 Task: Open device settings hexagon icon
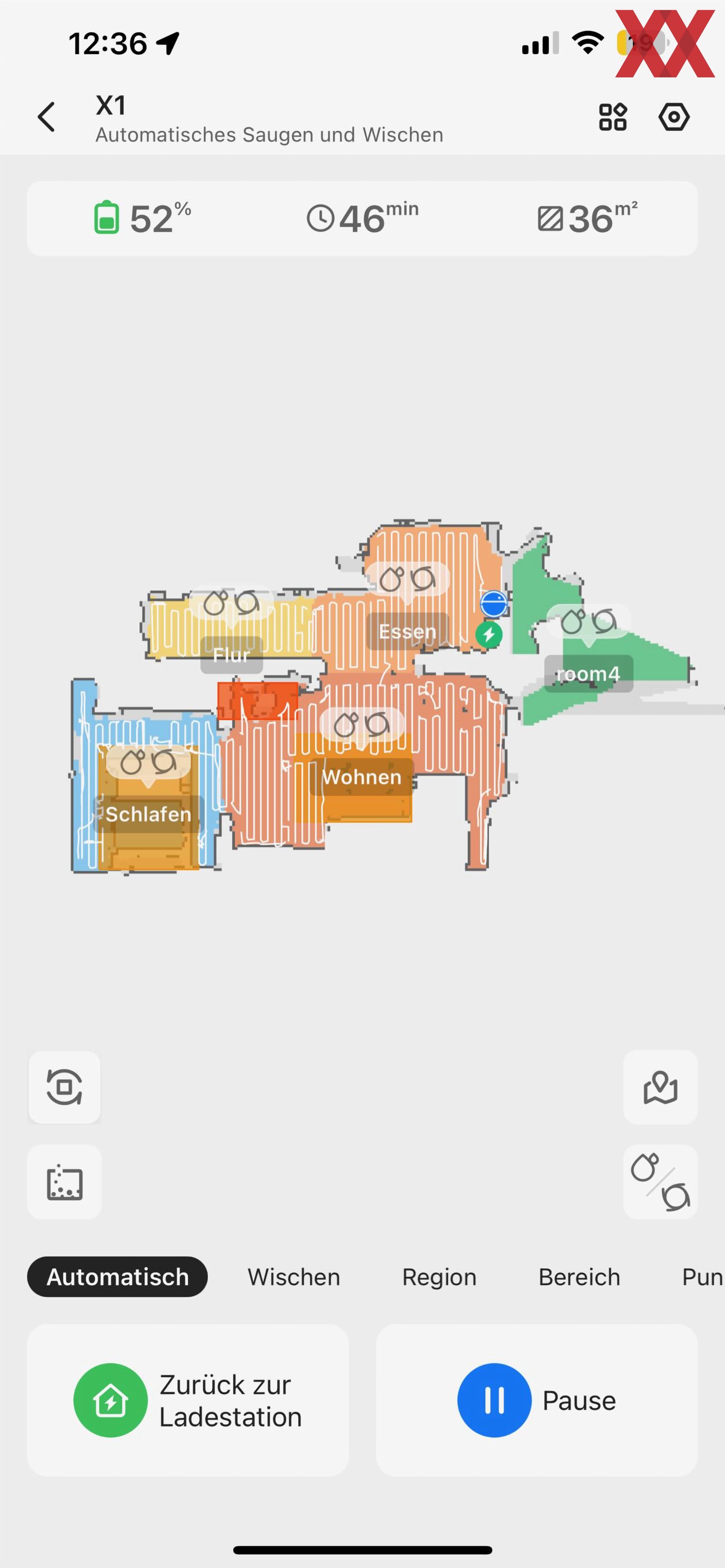coord(674,117)
